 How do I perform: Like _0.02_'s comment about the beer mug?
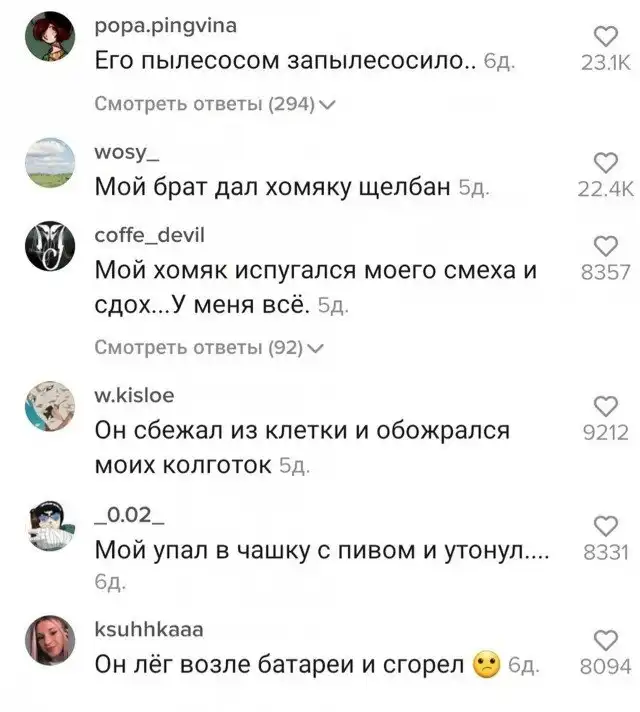(605, 525)
